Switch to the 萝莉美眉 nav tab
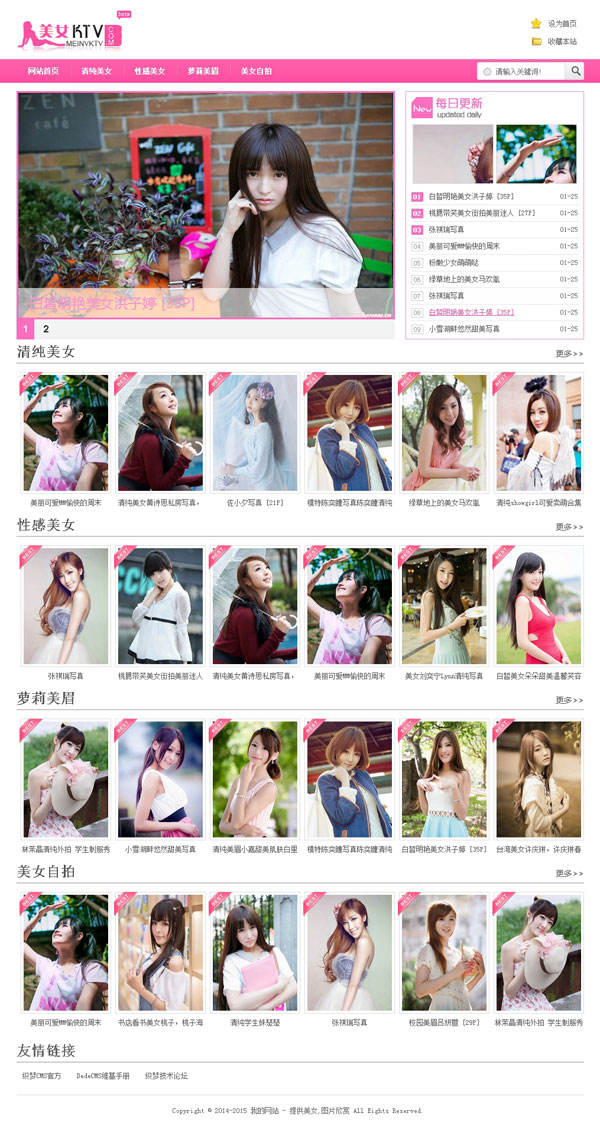Viewport: 600px width, 1126px height. 203,72
